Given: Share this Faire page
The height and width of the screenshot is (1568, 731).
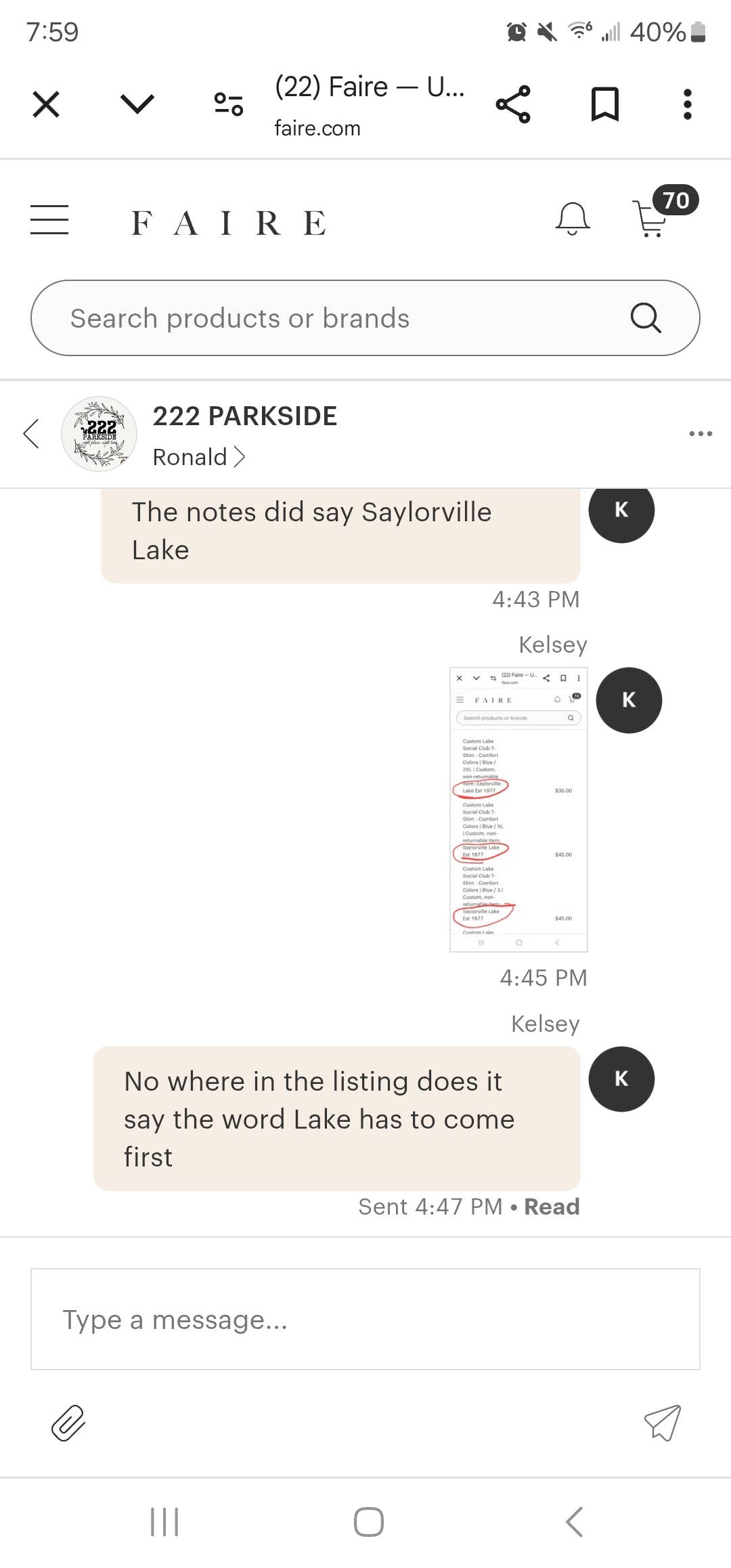Looking at the screenshot, I should click(513, 104).
